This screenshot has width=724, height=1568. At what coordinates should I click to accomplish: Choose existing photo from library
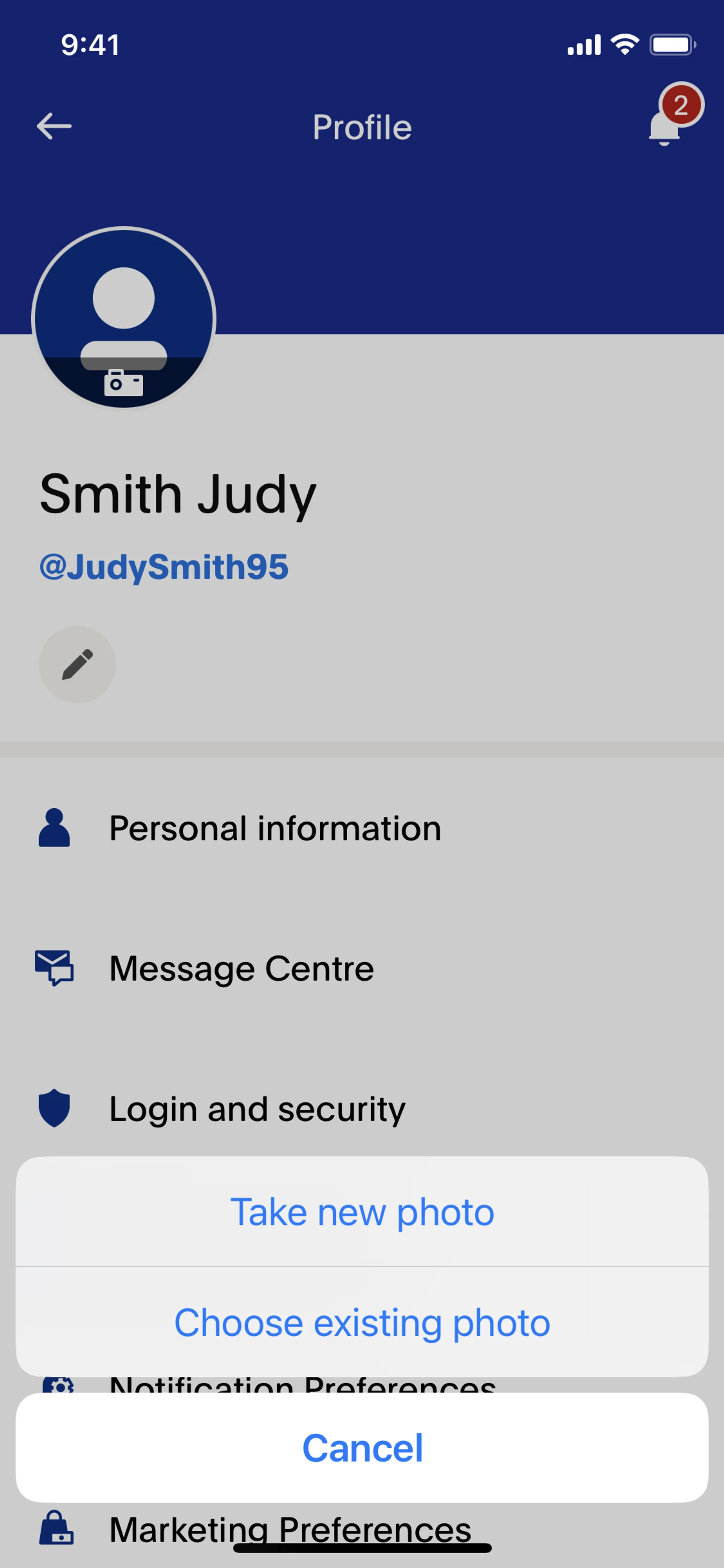click(362, 1323)
